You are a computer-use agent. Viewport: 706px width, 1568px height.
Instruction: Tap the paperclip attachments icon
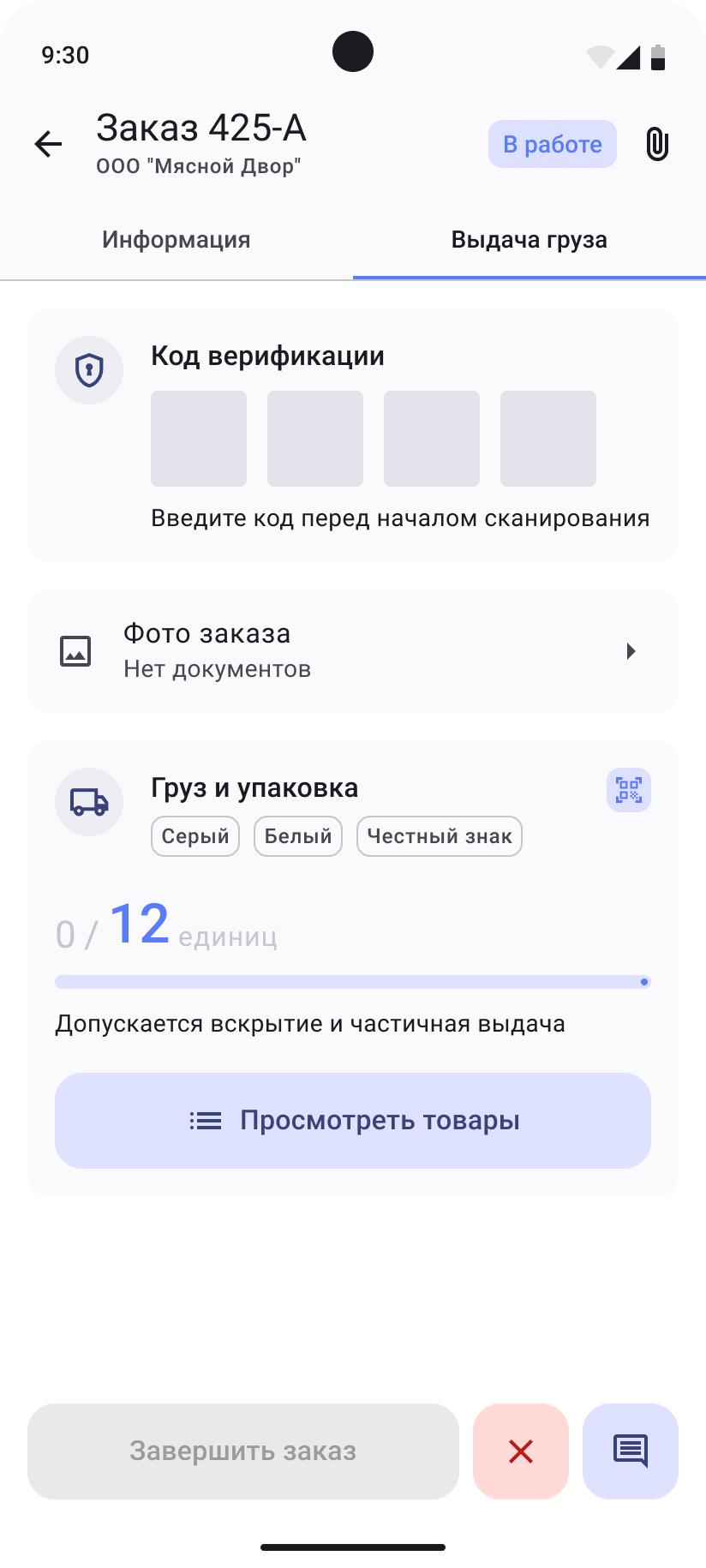coord(657,144)
